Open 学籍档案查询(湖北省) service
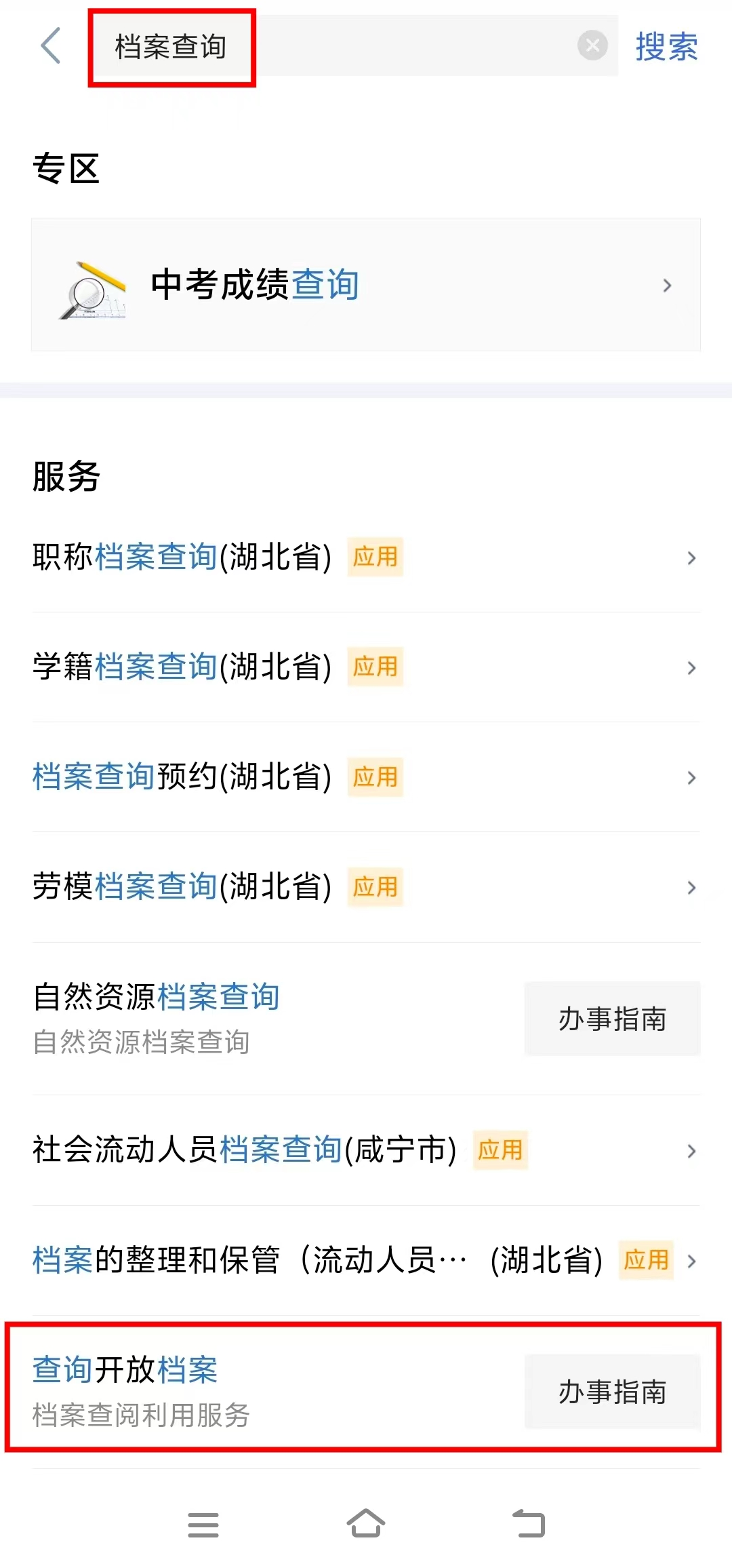Viewport: 732px width, 1568px height. [x=366, y=667]
